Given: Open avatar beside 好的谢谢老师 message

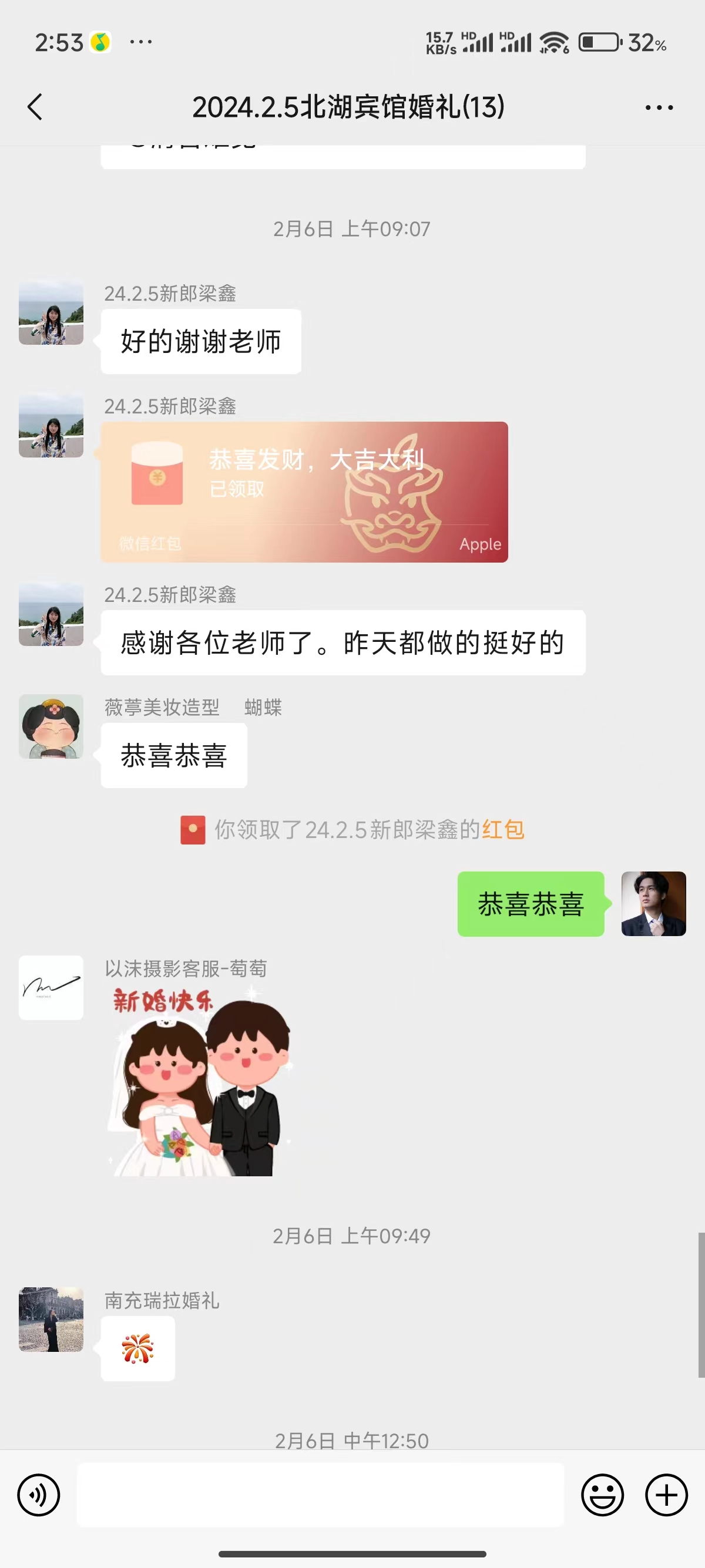Looking at the screenshot, I should [x=51, y=312].
